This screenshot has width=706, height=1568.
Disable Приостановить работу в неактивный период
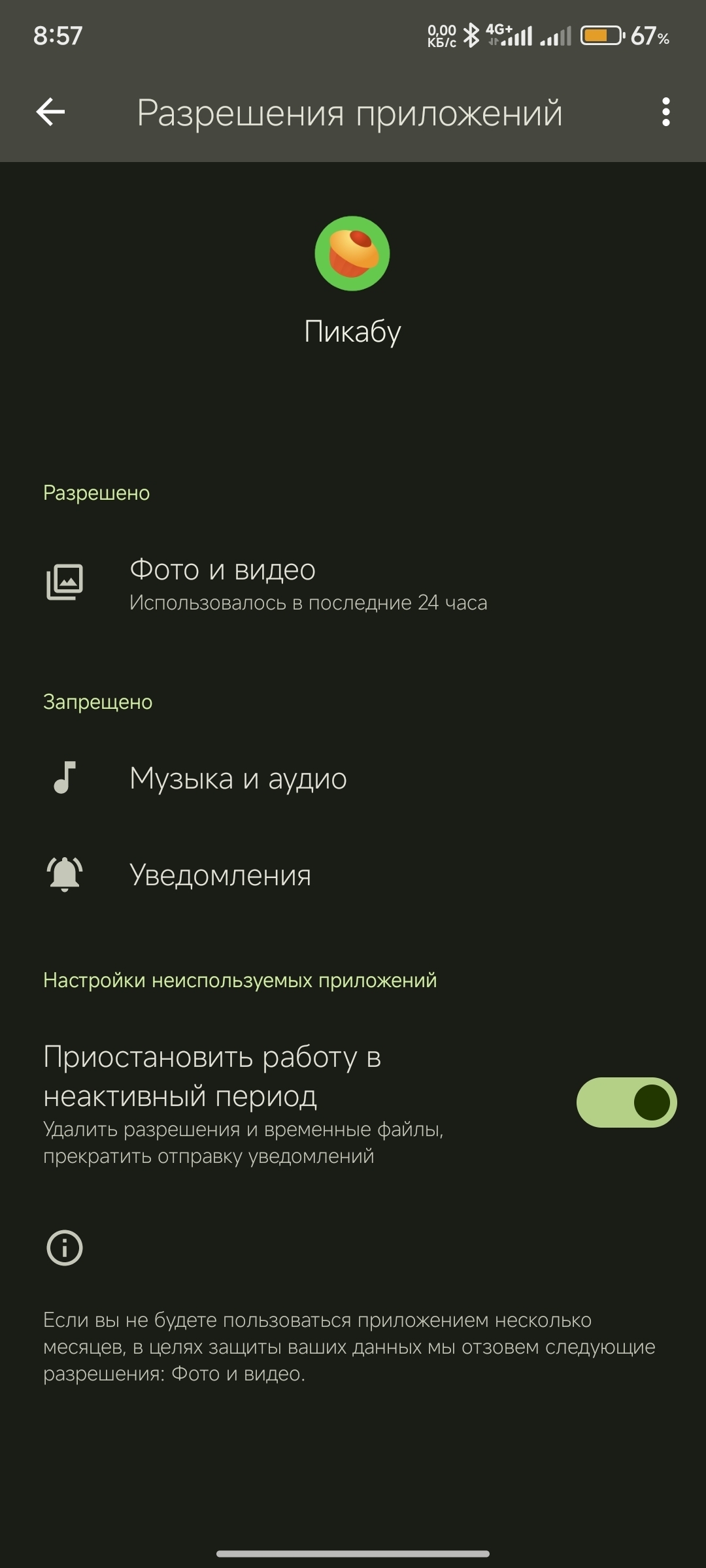[626, 1102]
